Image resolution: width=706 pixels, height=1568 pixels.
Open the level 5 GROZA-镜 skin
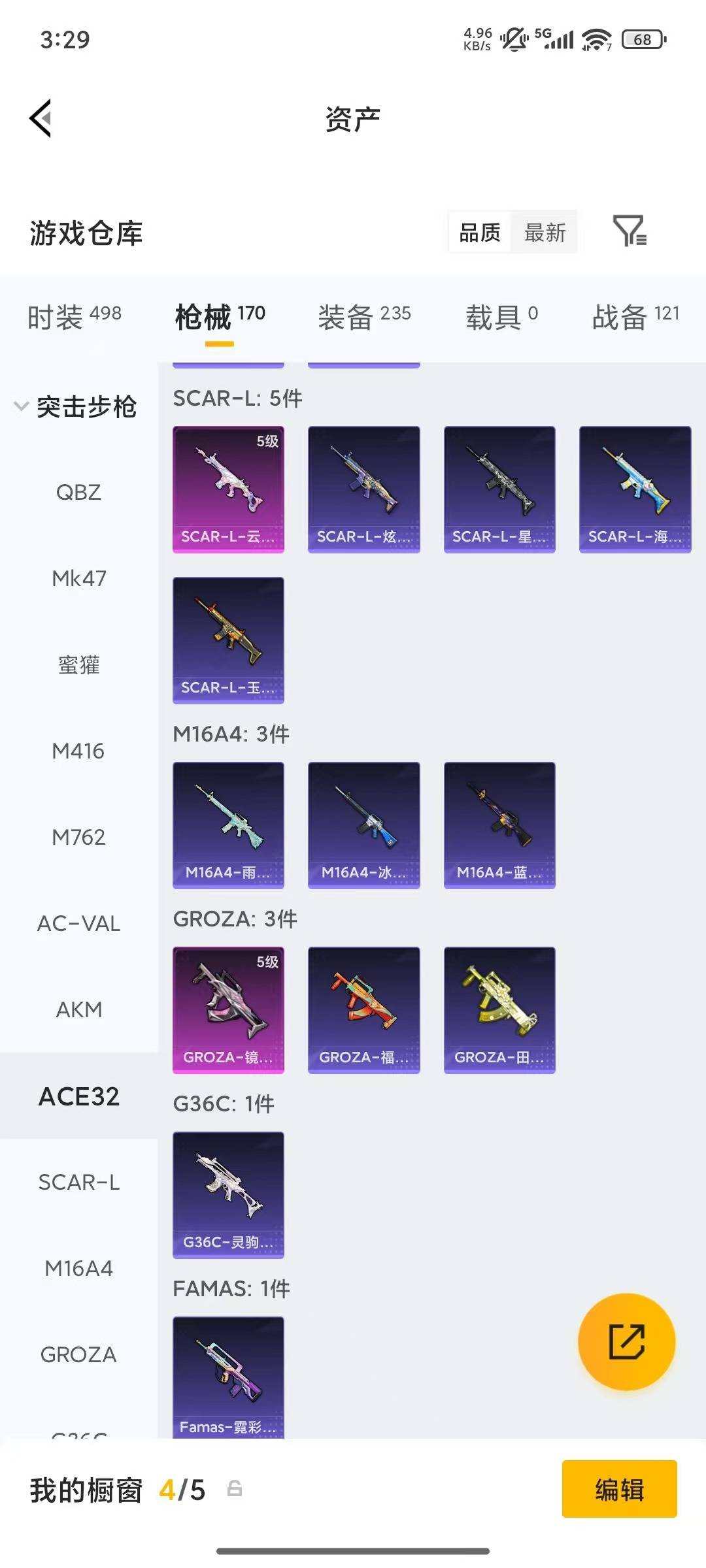click(228, 1010)
